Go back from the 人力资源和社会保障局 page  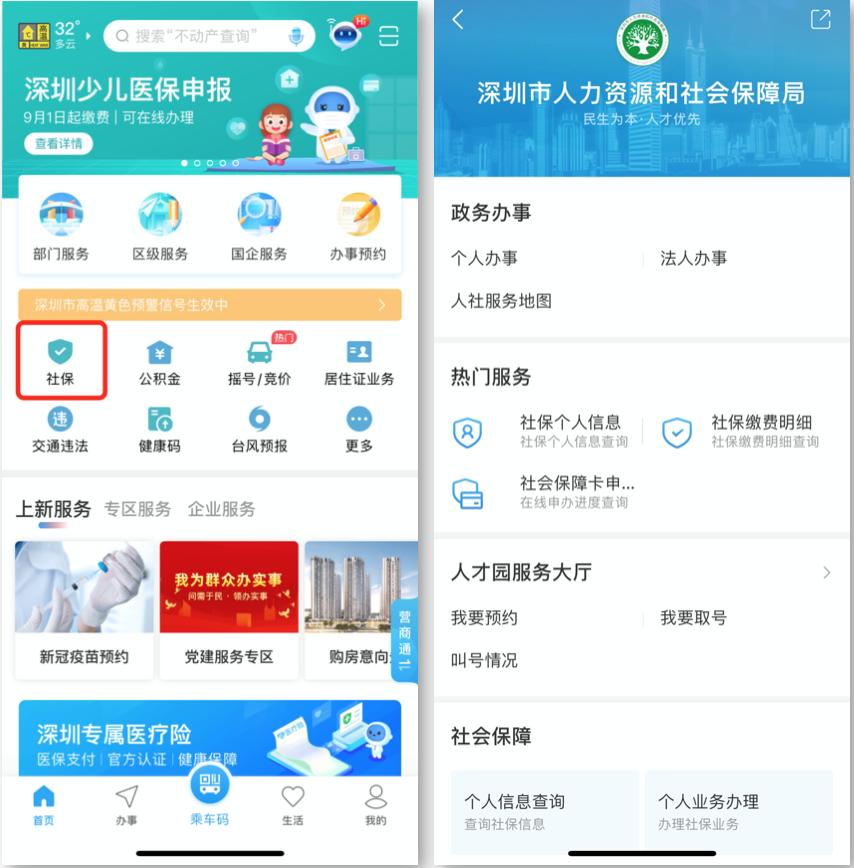point(458,20)
